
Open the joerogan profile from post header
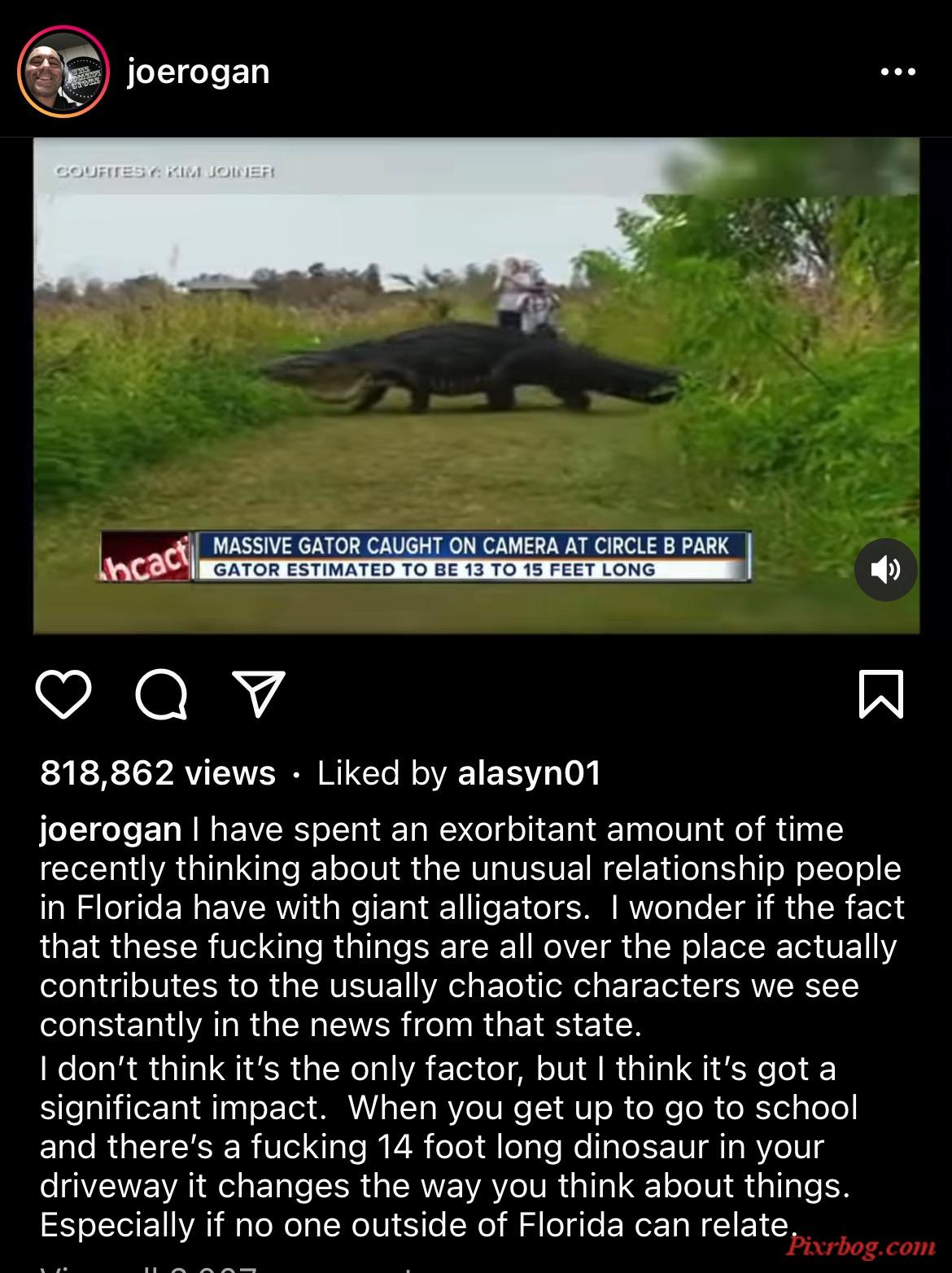(x=198, y=72)
